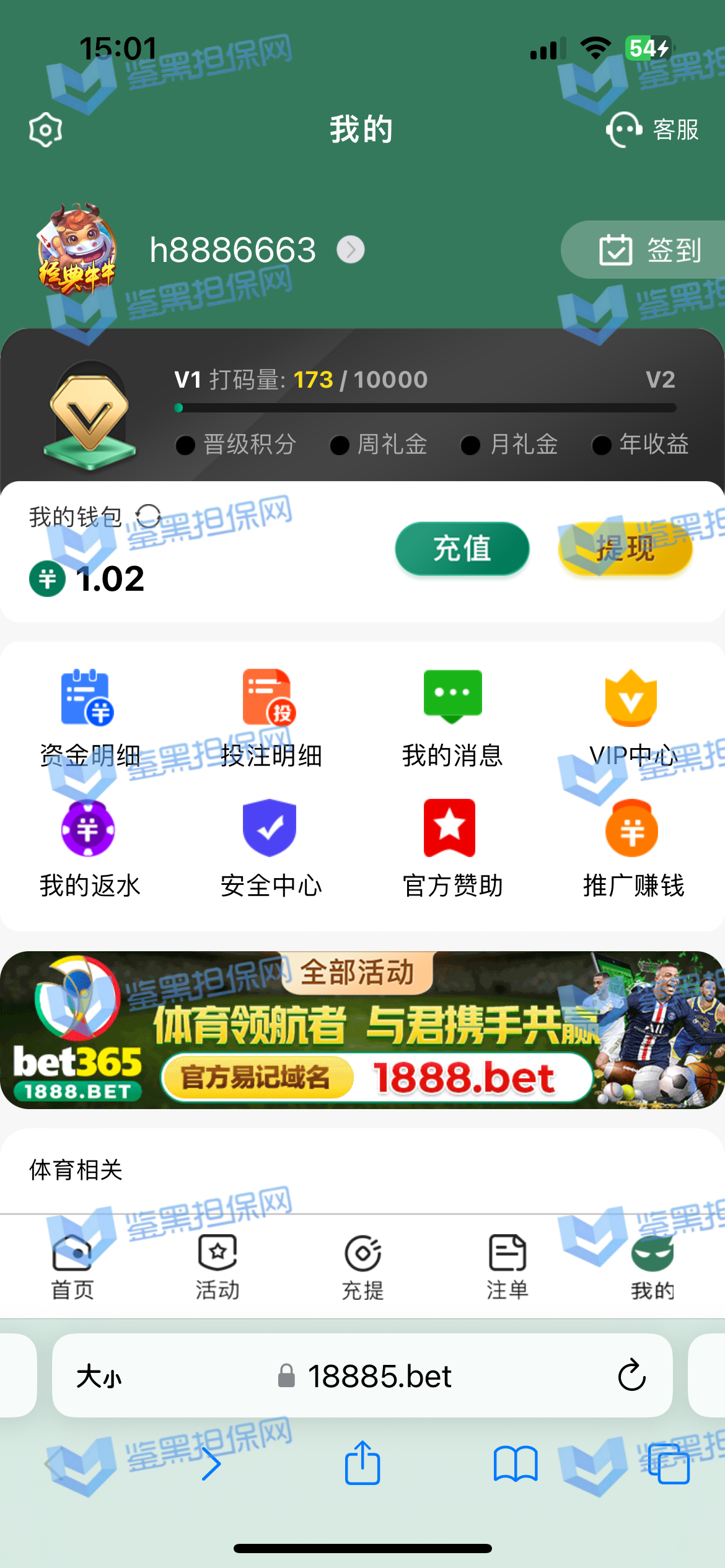Open 资金明细 fund details
This screenshot has width=725, height=1568.
click(x=89, y=718)
